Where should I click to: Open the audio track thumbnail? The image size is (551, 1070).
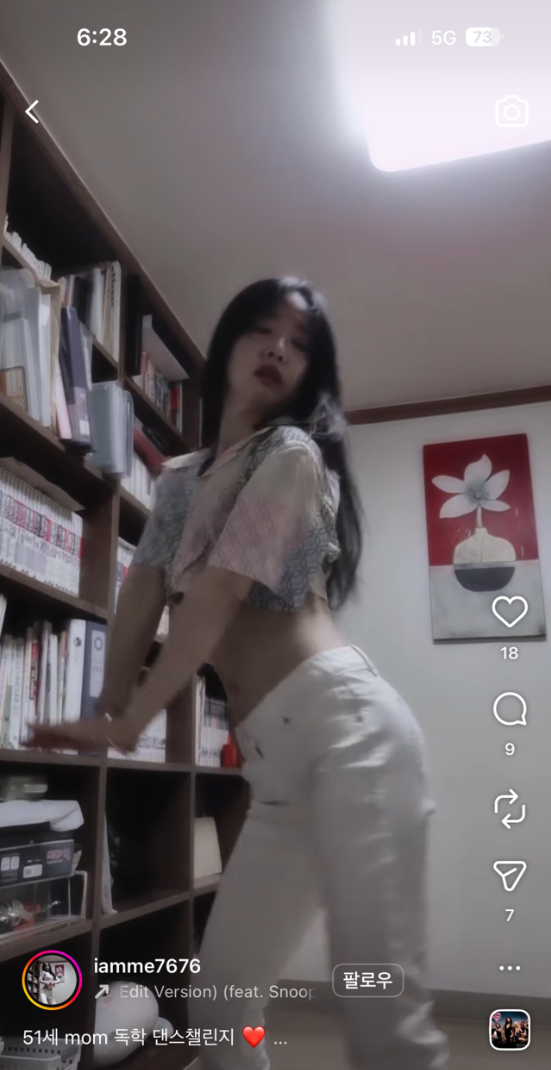pyautogui.click(x=510, y=1029)
